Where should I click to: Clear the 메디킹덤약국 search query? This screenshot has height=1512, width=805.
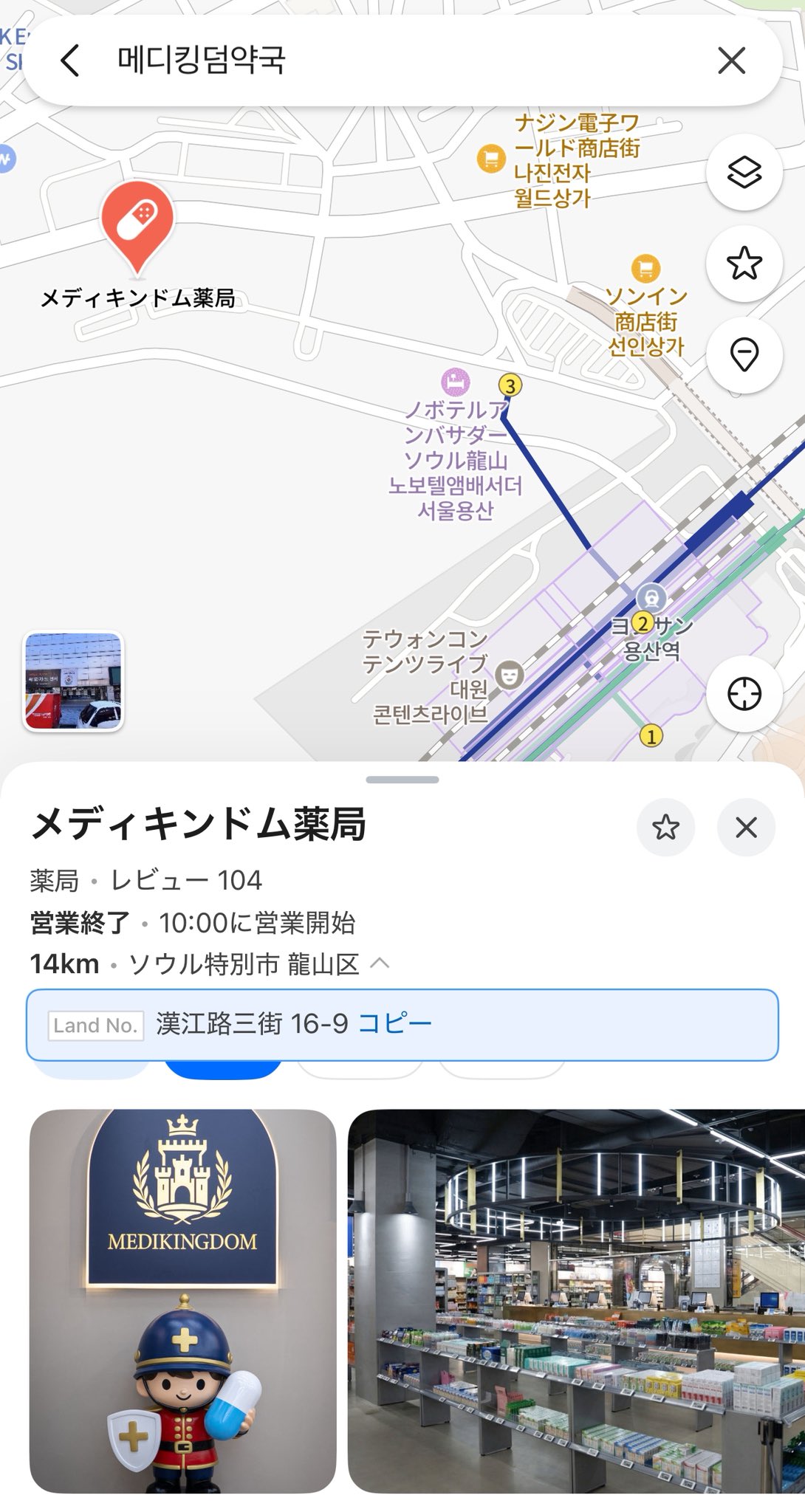pyautogui.click(x=732, y=61)
